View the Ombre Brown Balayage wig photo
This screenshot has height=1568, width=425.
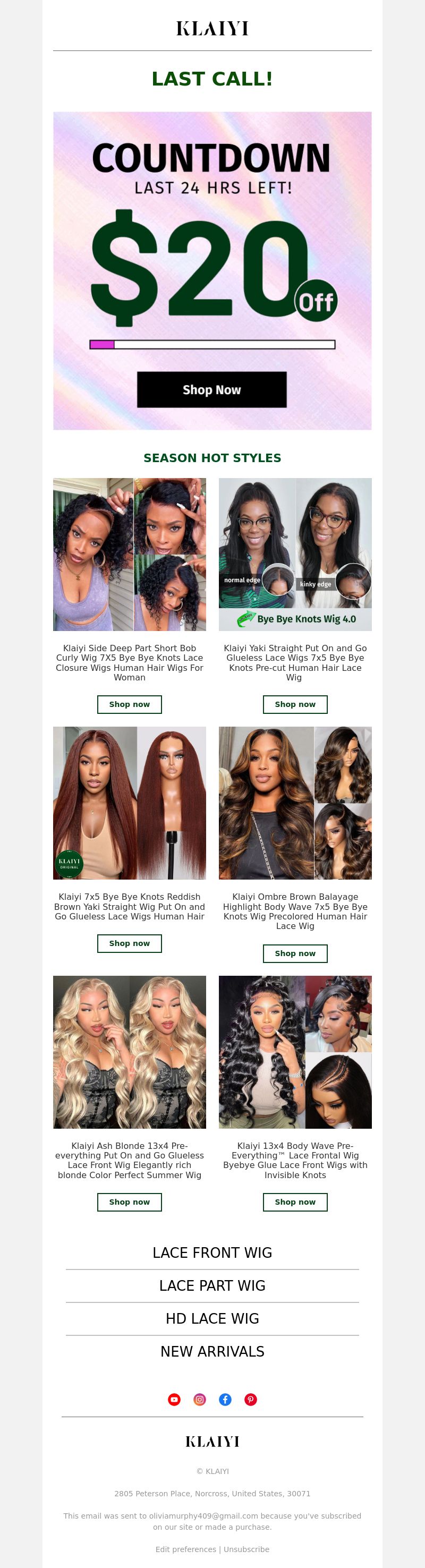click(295, 803)
